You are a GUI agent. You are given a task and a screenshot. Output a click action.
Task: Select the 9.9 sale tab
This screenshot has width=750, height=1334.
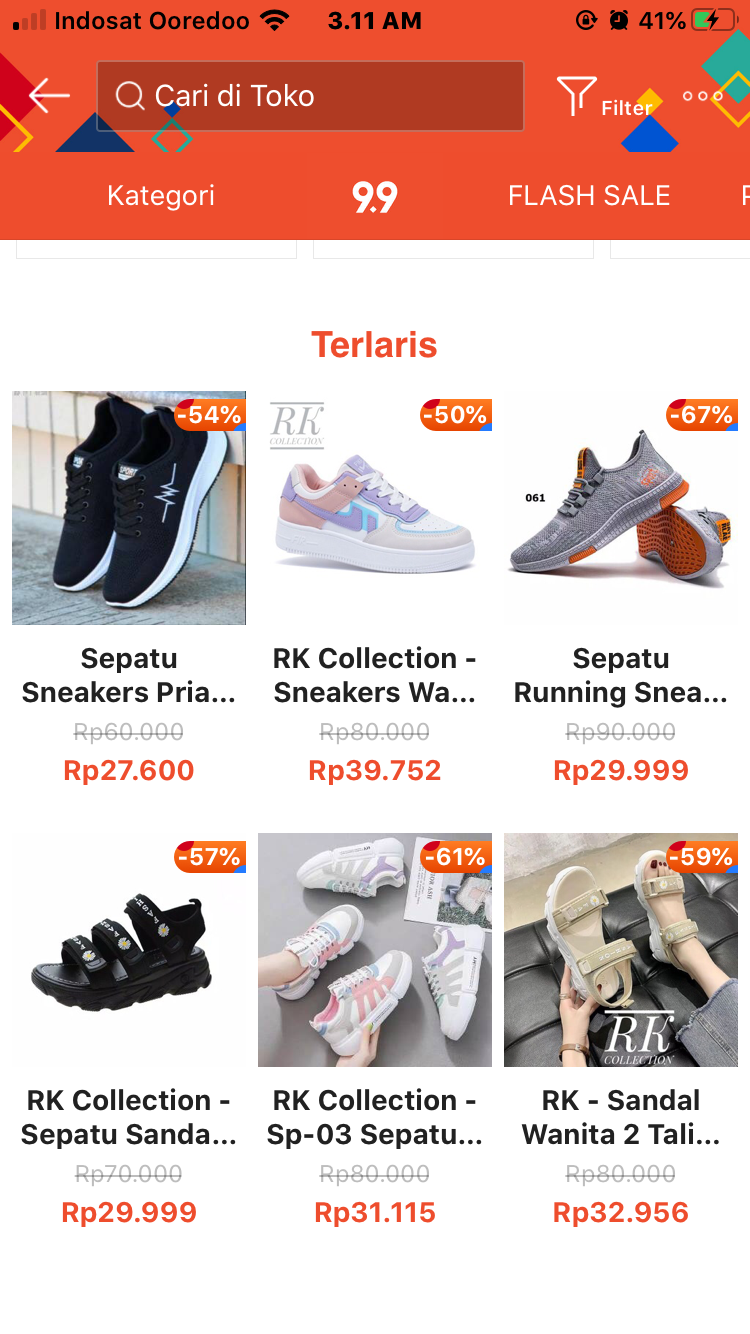(375, 195)
